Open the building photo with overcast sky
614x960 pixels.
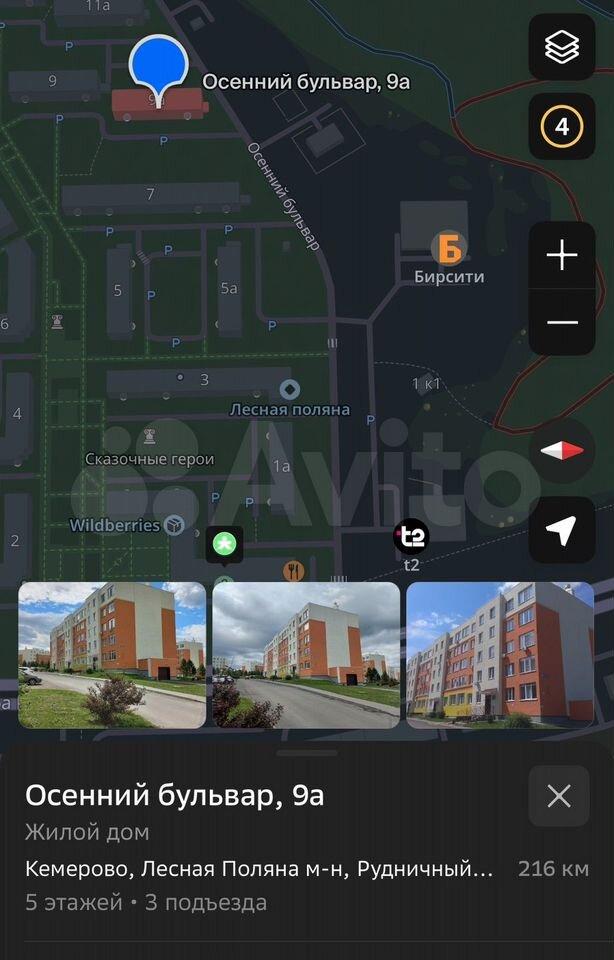tap(306, 655)
